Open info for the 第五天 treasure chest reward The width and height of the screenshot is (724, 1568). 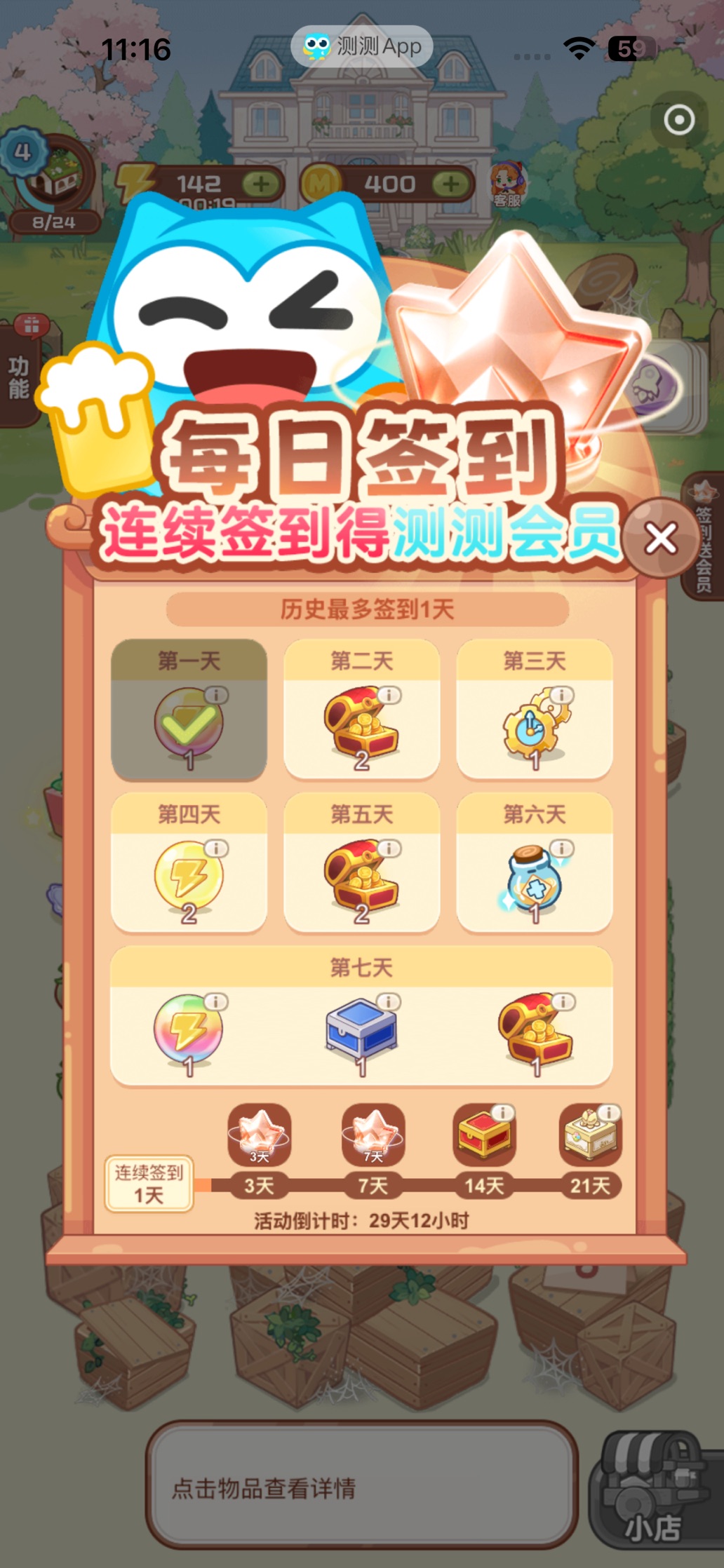coord(389,849)
